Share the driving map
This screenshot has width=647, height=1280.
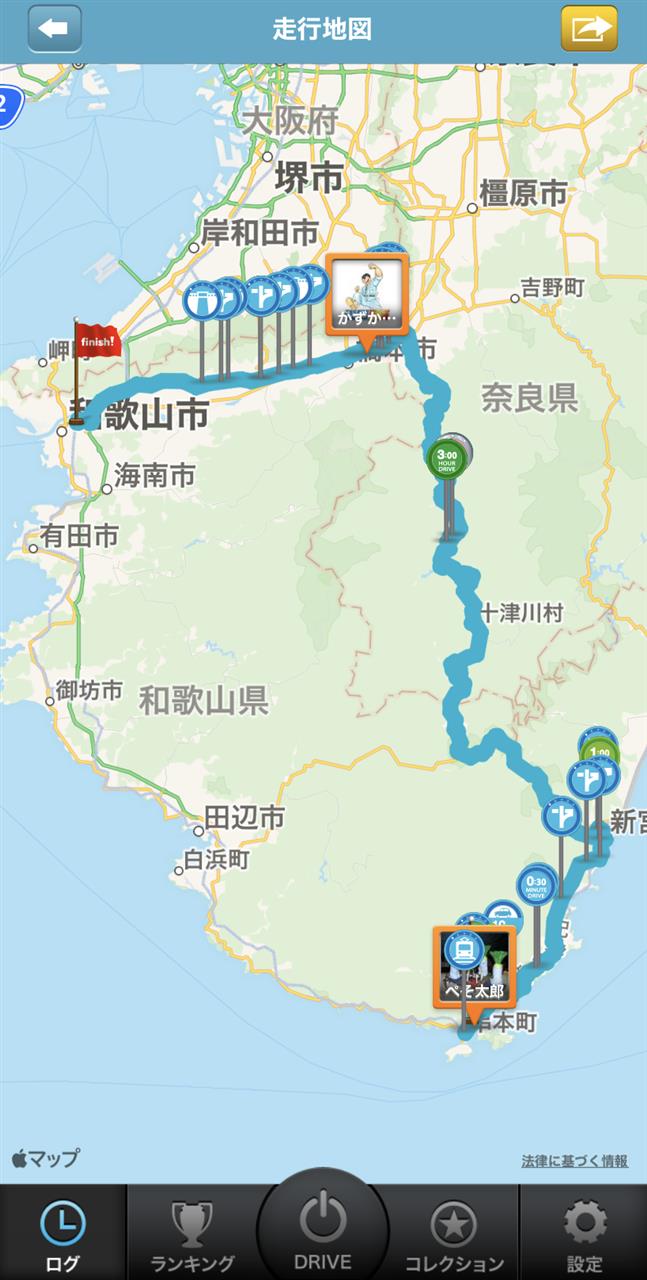(x=589, y=29)
